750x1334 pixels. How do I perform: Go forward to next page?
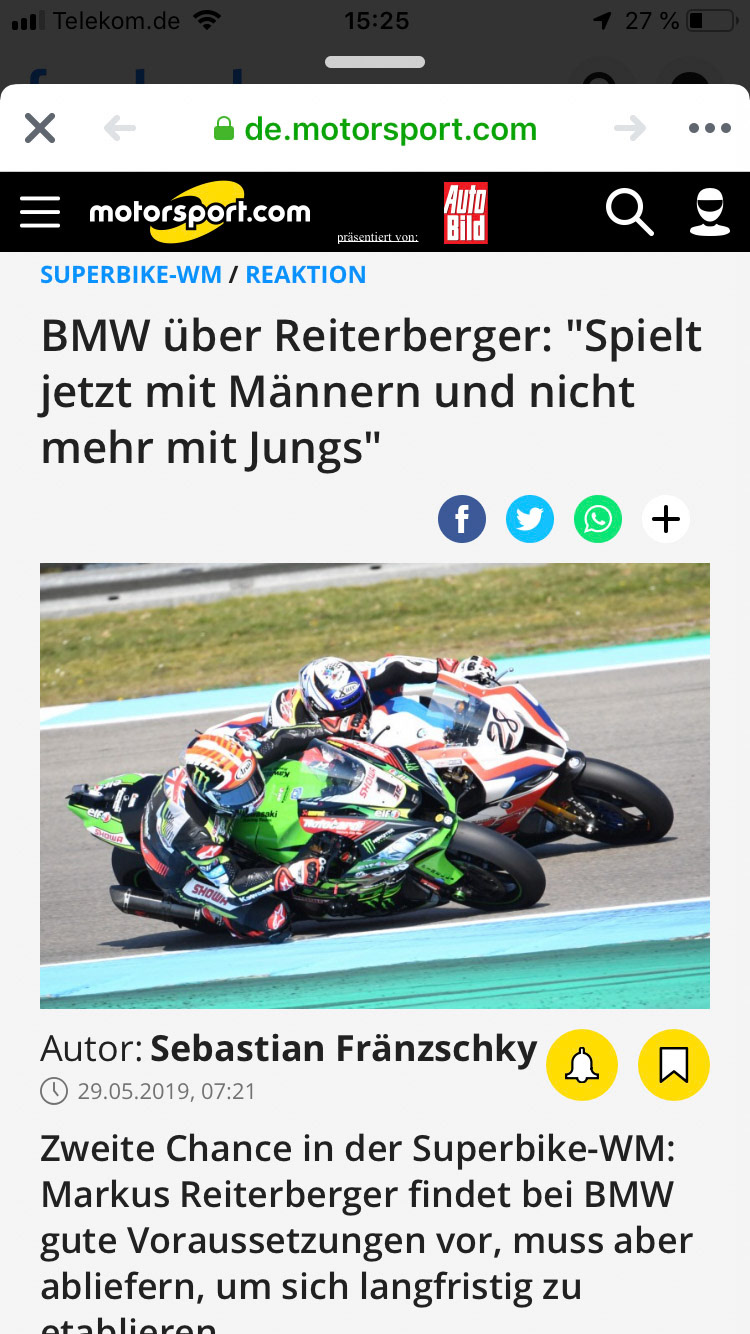(x=630, y=129)
